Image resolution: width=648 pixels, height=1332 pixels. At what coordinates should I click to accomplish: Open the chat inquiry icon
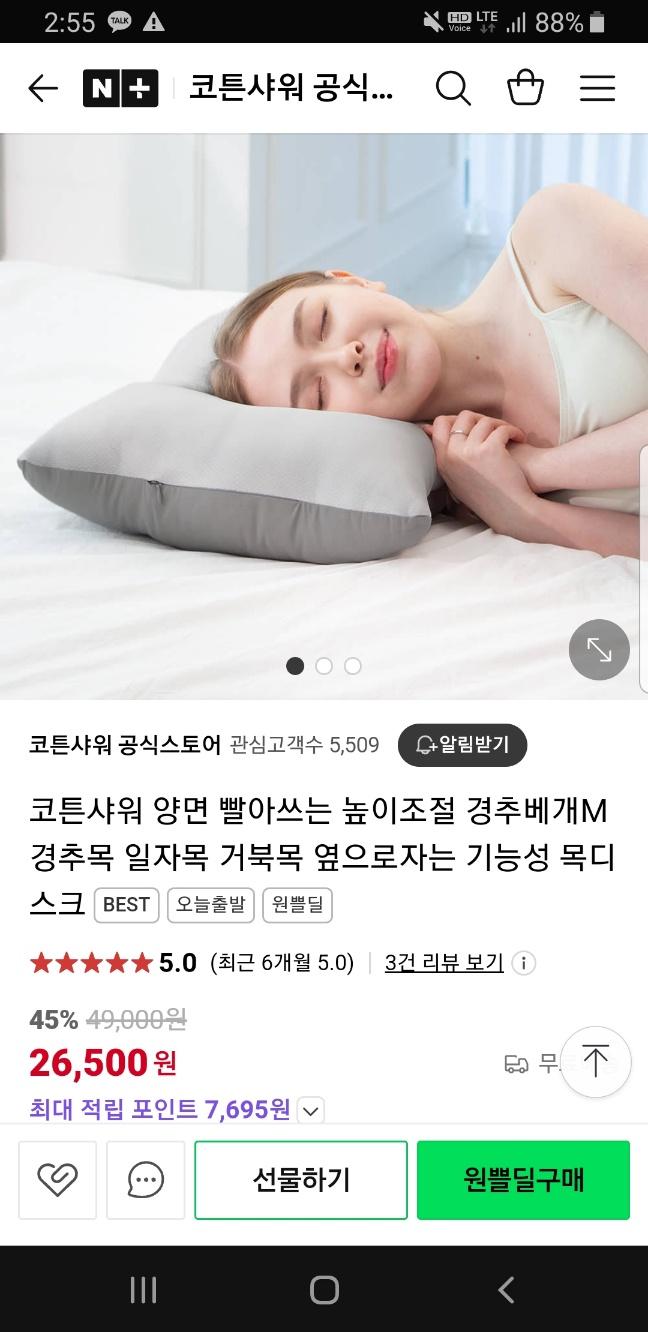pyautogui.click(x=146, y=1180)
